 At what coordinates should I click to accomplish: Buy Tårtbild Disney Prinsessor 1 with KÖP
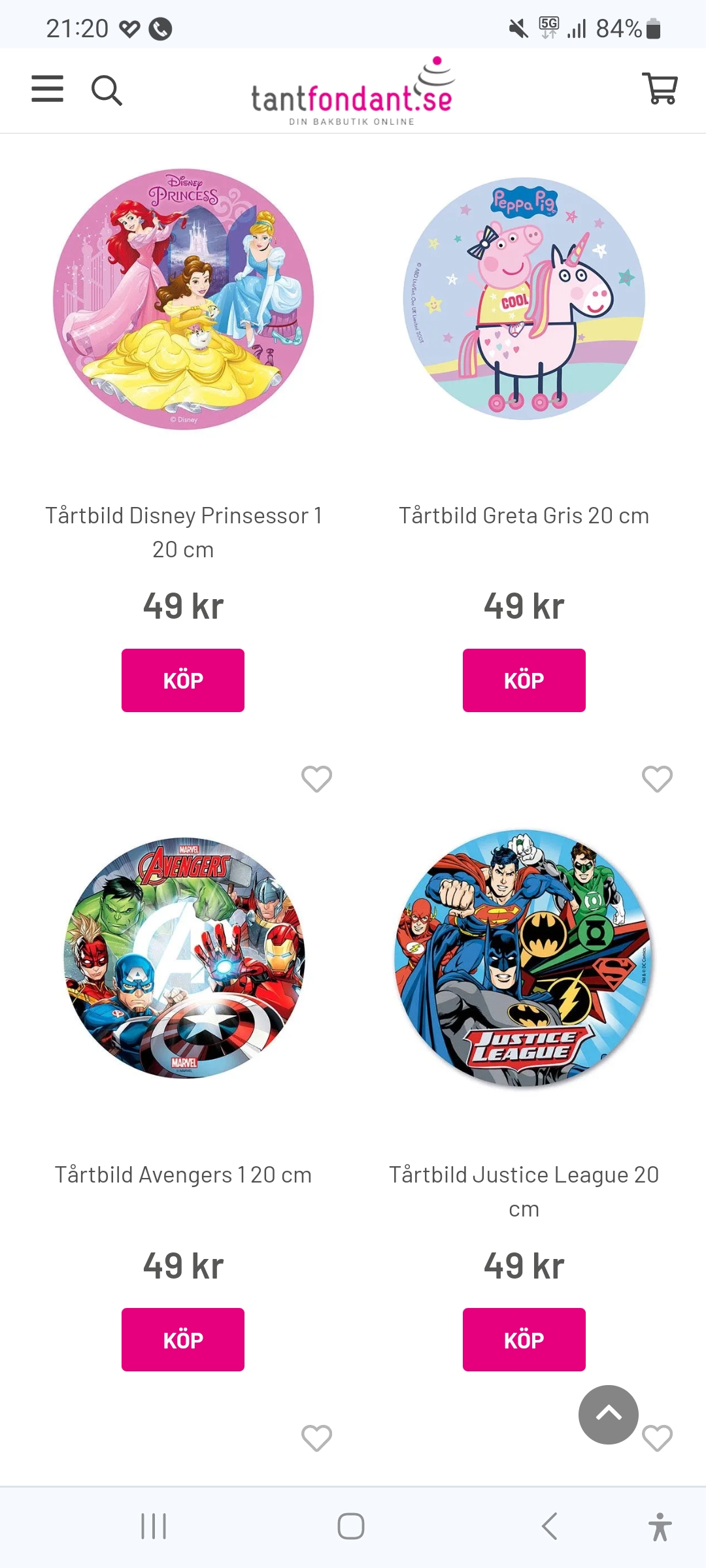(x=183, y=680)
